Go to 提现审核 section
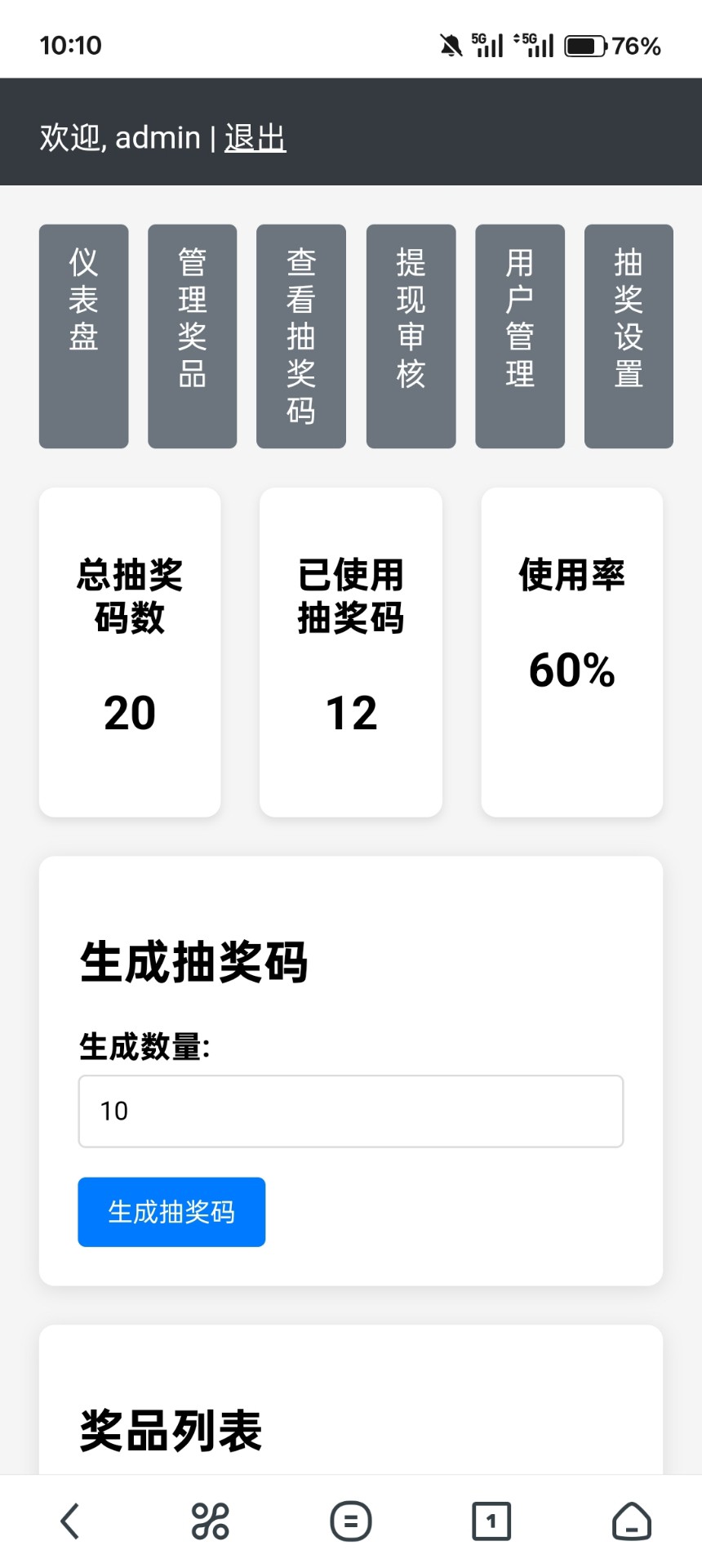Viewport: 702px width, 1568px height. (x=411, y=336)
